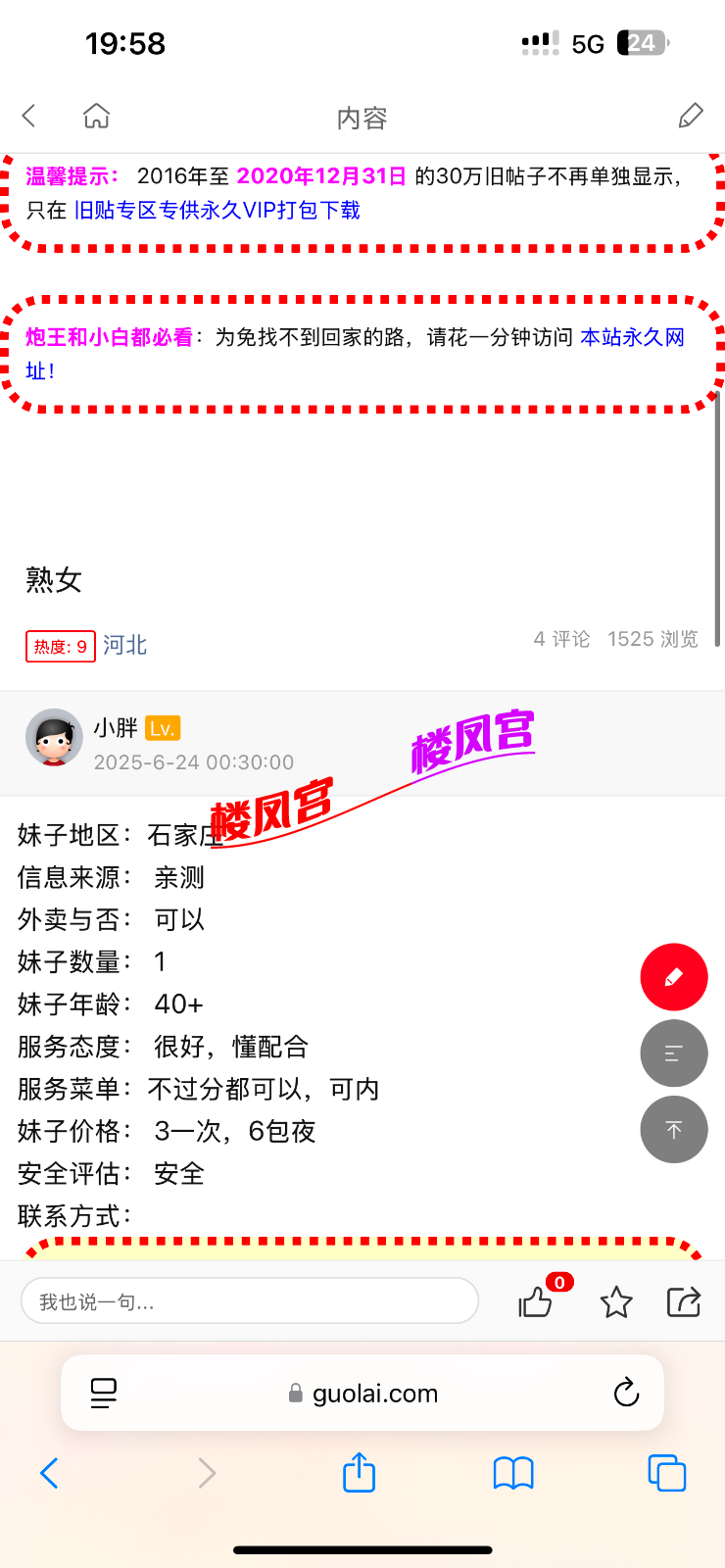Open the 河北 region link
The height and width of the screenshot is (1568, 725).
(124, 645)
